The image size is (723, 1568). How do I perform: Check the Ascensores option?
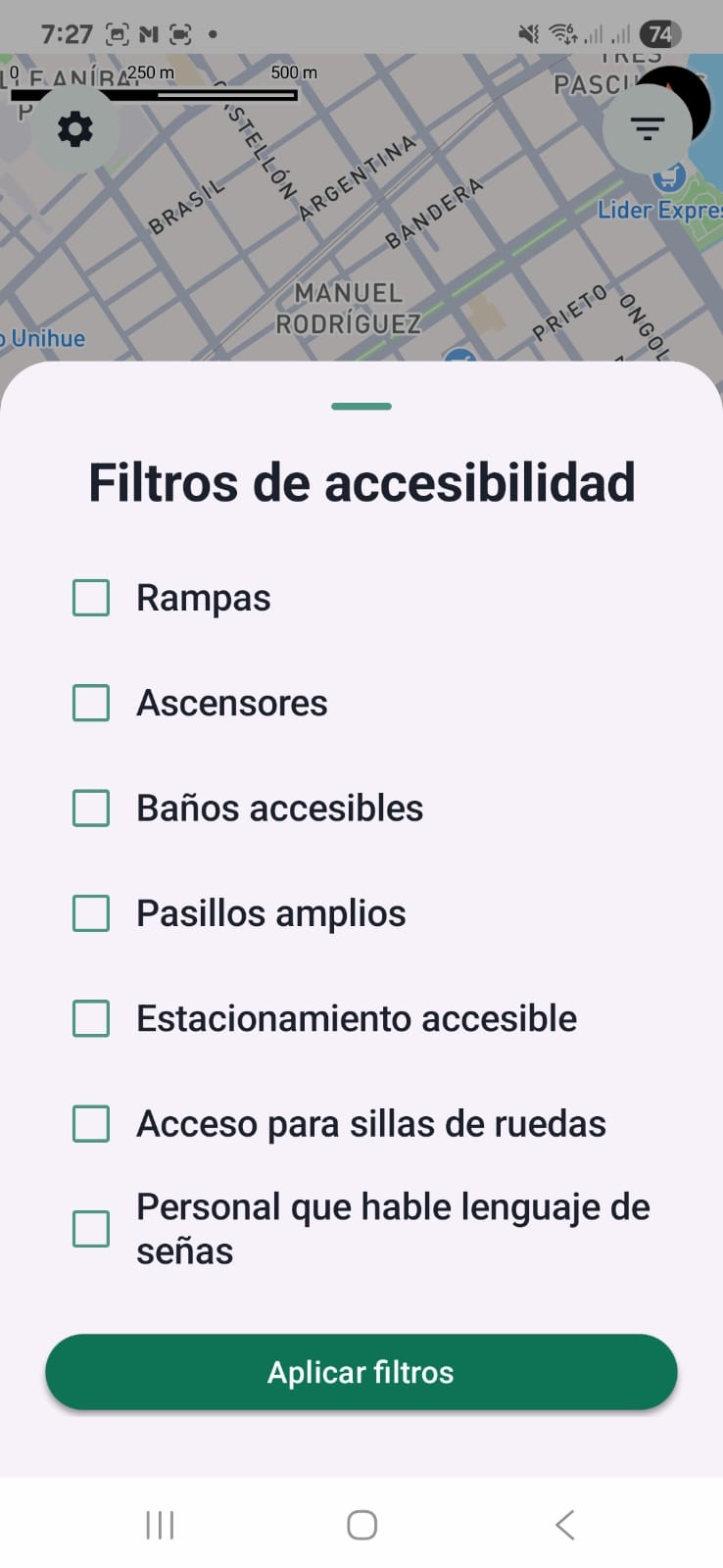(x=90, y=703)
